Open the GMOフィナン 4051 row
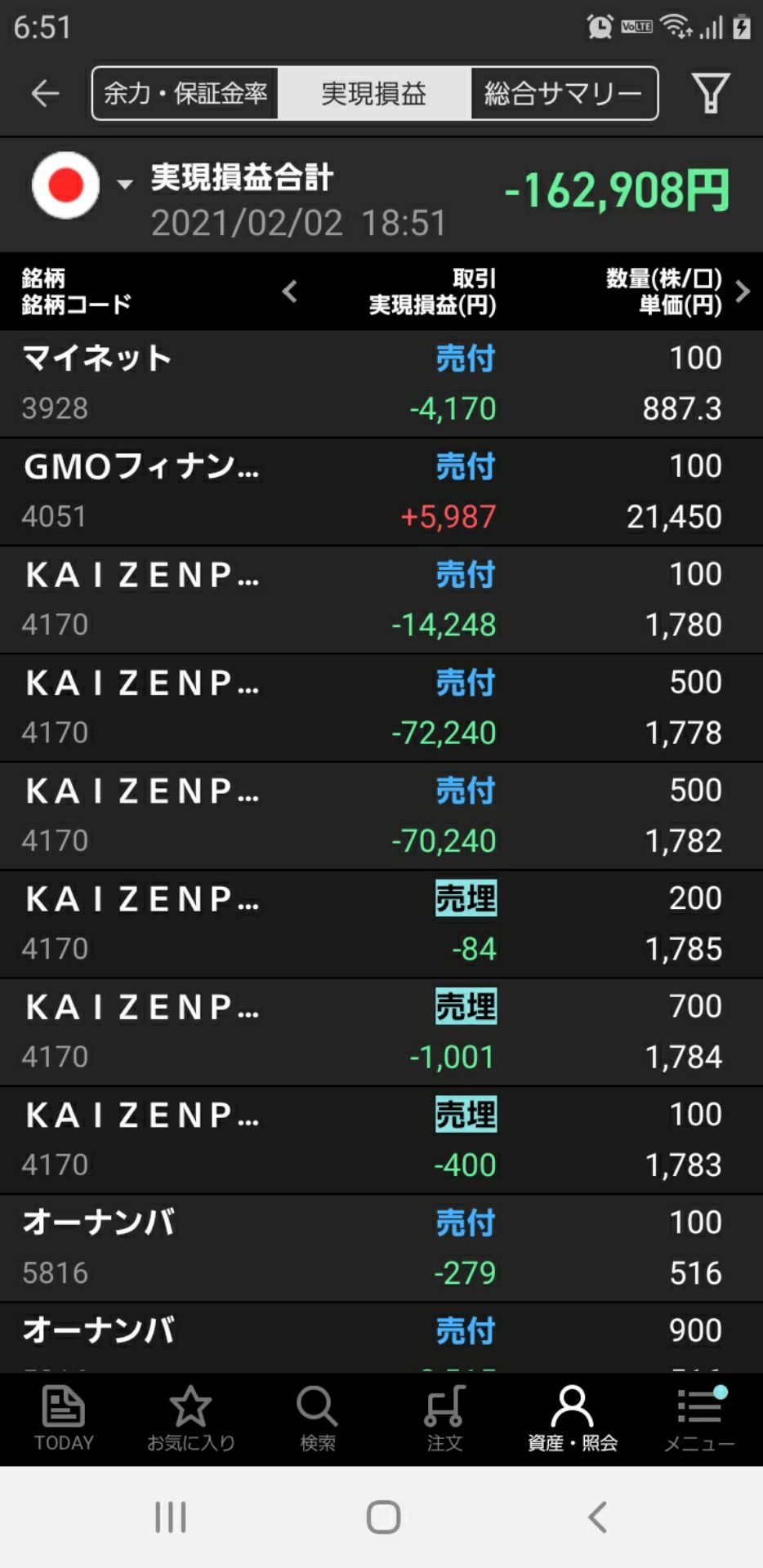This screenshot has width=763, height=1568. [381, 492]
